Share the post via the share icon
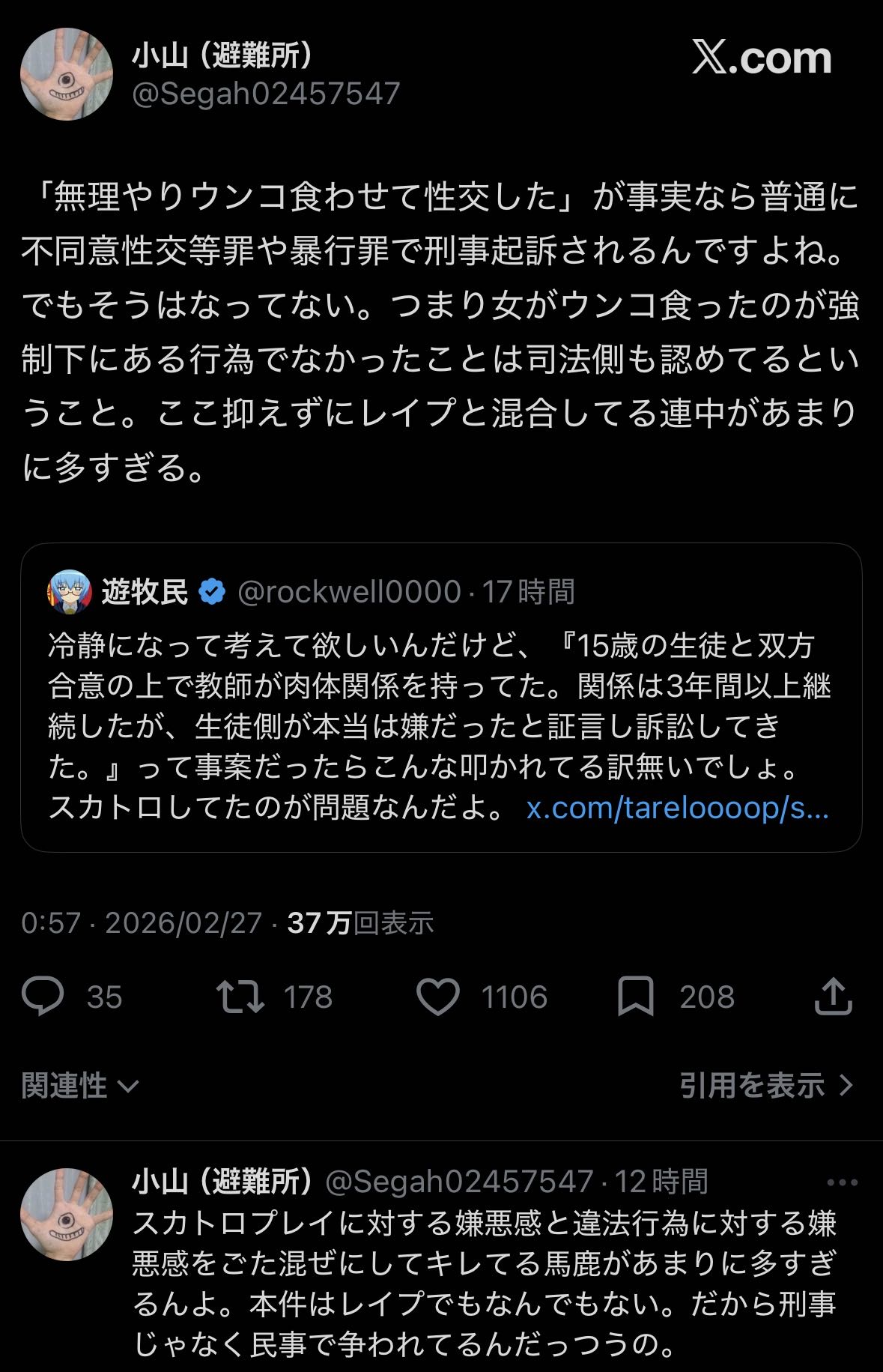Image resolution: width=883 pixels, height=1372 pixels. (833, 997)
